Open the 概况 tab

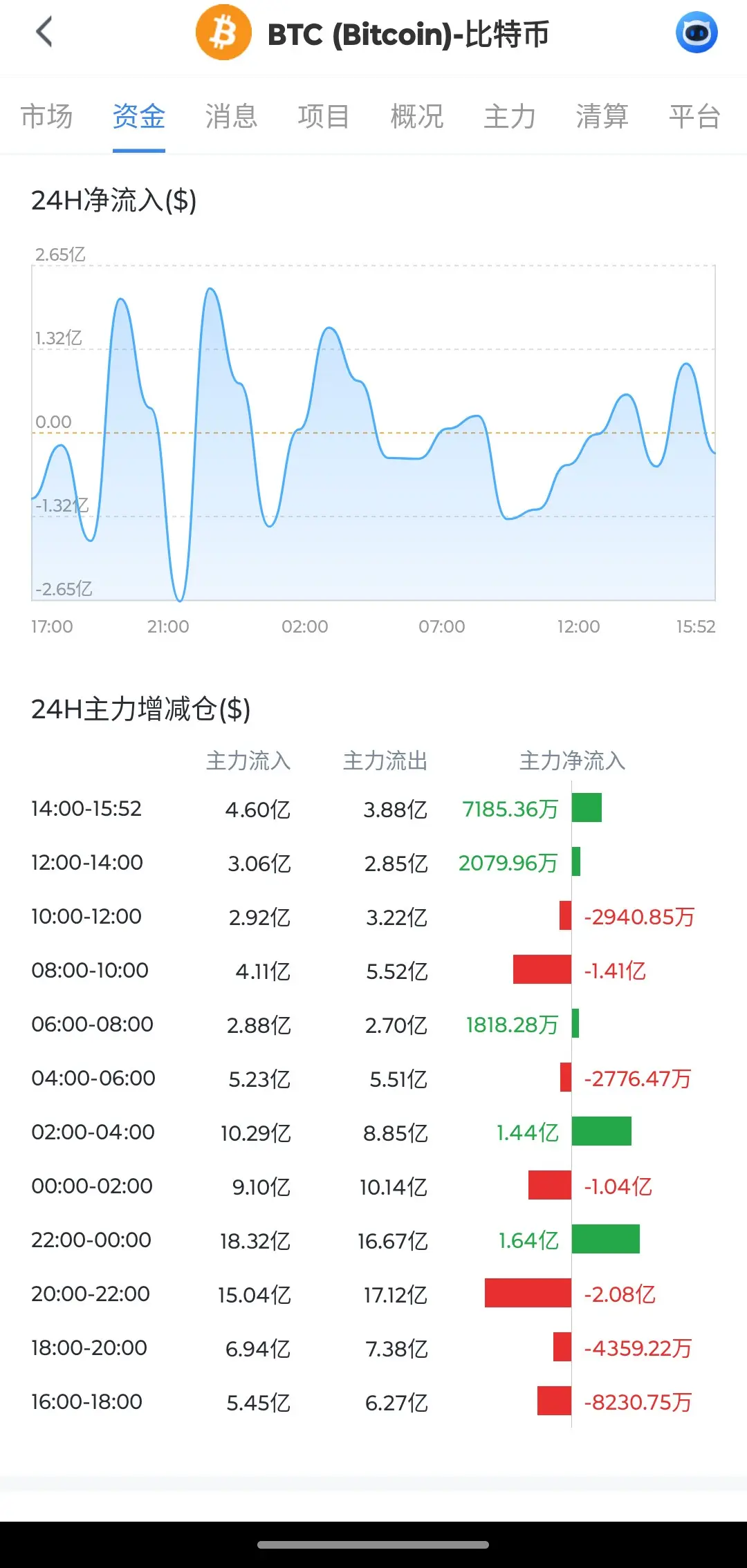[x=416, y=116]
